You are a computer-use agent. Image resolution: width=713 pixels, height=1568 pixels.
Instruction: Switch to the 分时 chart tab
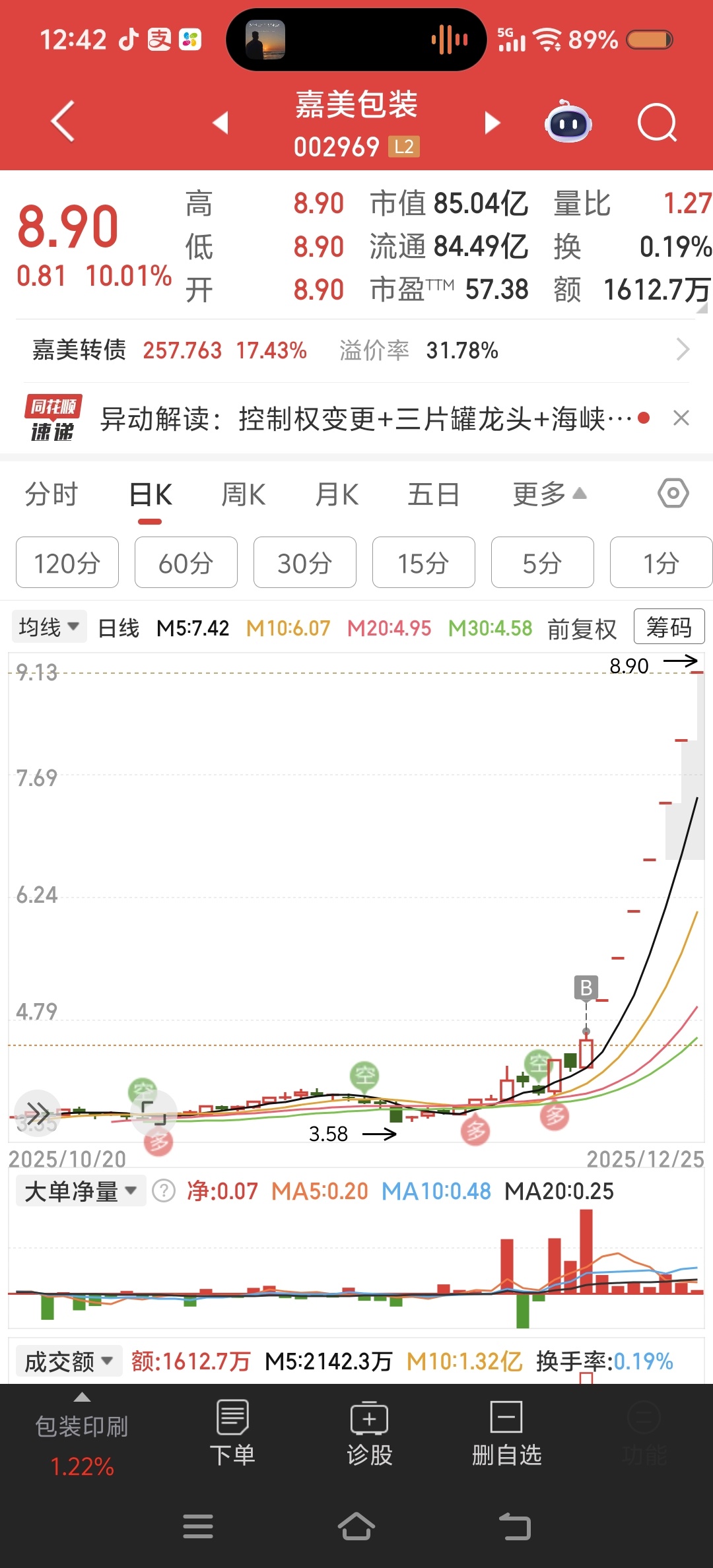tap(51, 494)
